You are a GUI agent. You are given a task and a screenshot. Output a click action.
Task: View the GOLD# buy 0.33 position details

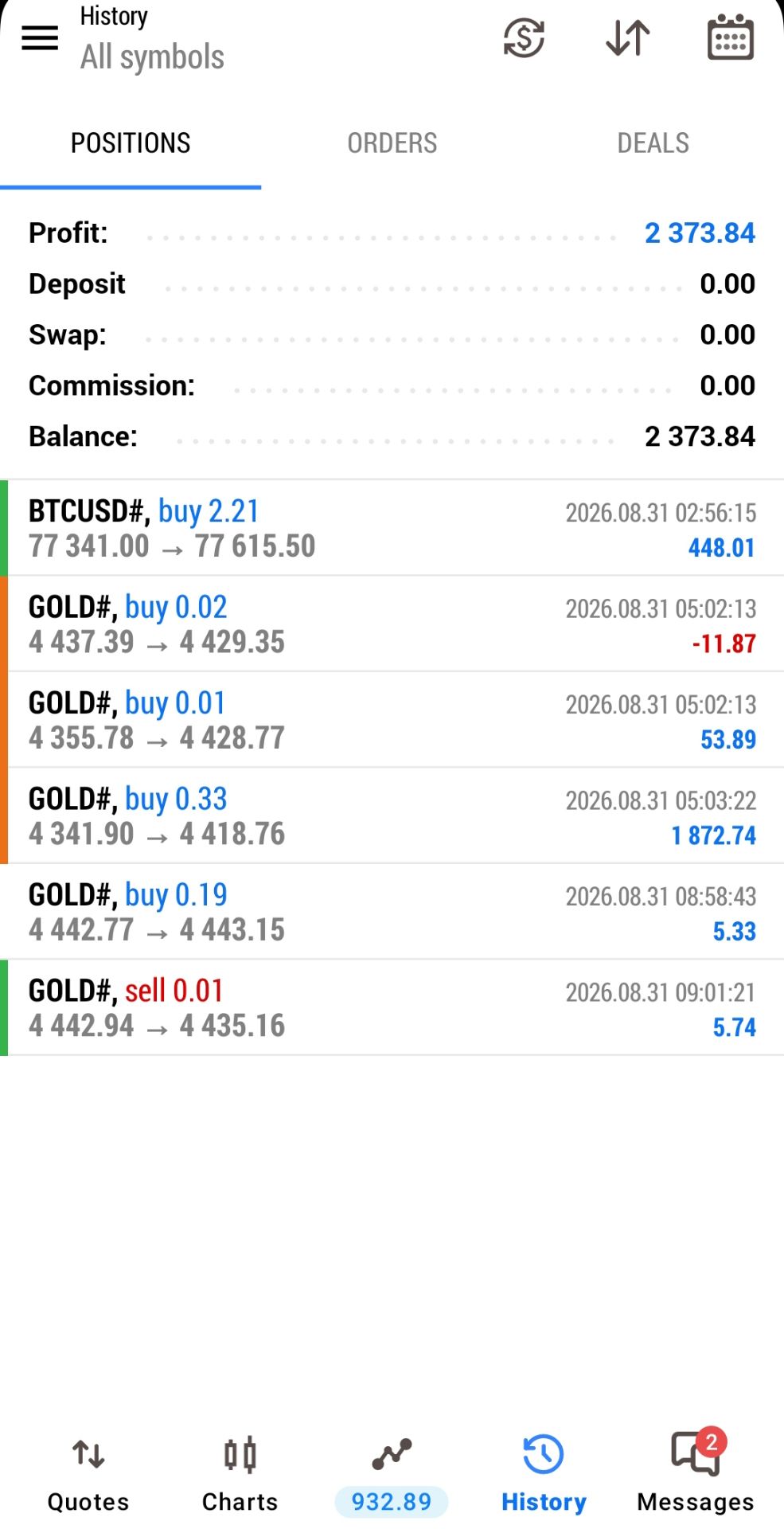(392, 815)
